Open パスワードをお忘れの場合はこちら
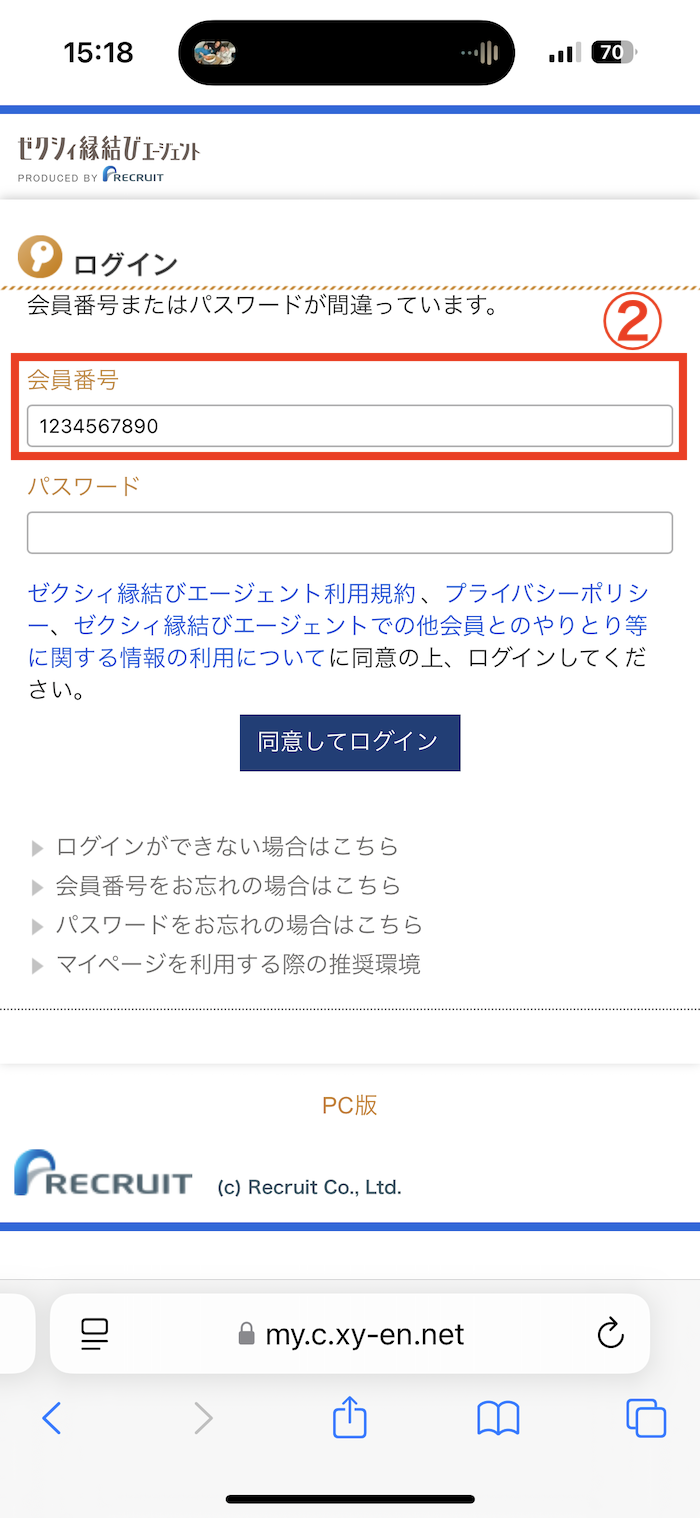This screenshot has height=1518, width=700. pyautogui.click(x=239, y=925)
